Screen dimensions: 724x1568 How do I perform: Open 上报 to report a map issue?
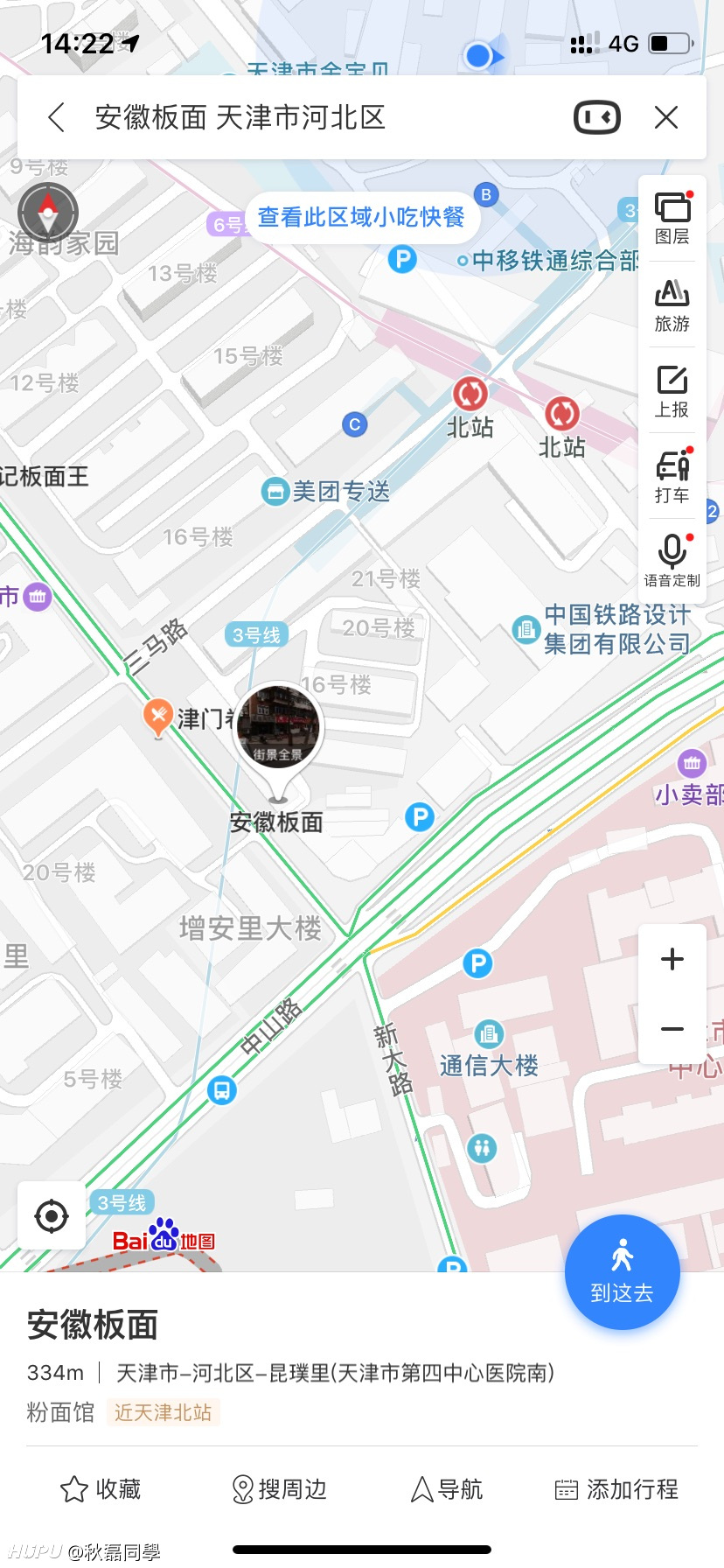click(672, 391)
